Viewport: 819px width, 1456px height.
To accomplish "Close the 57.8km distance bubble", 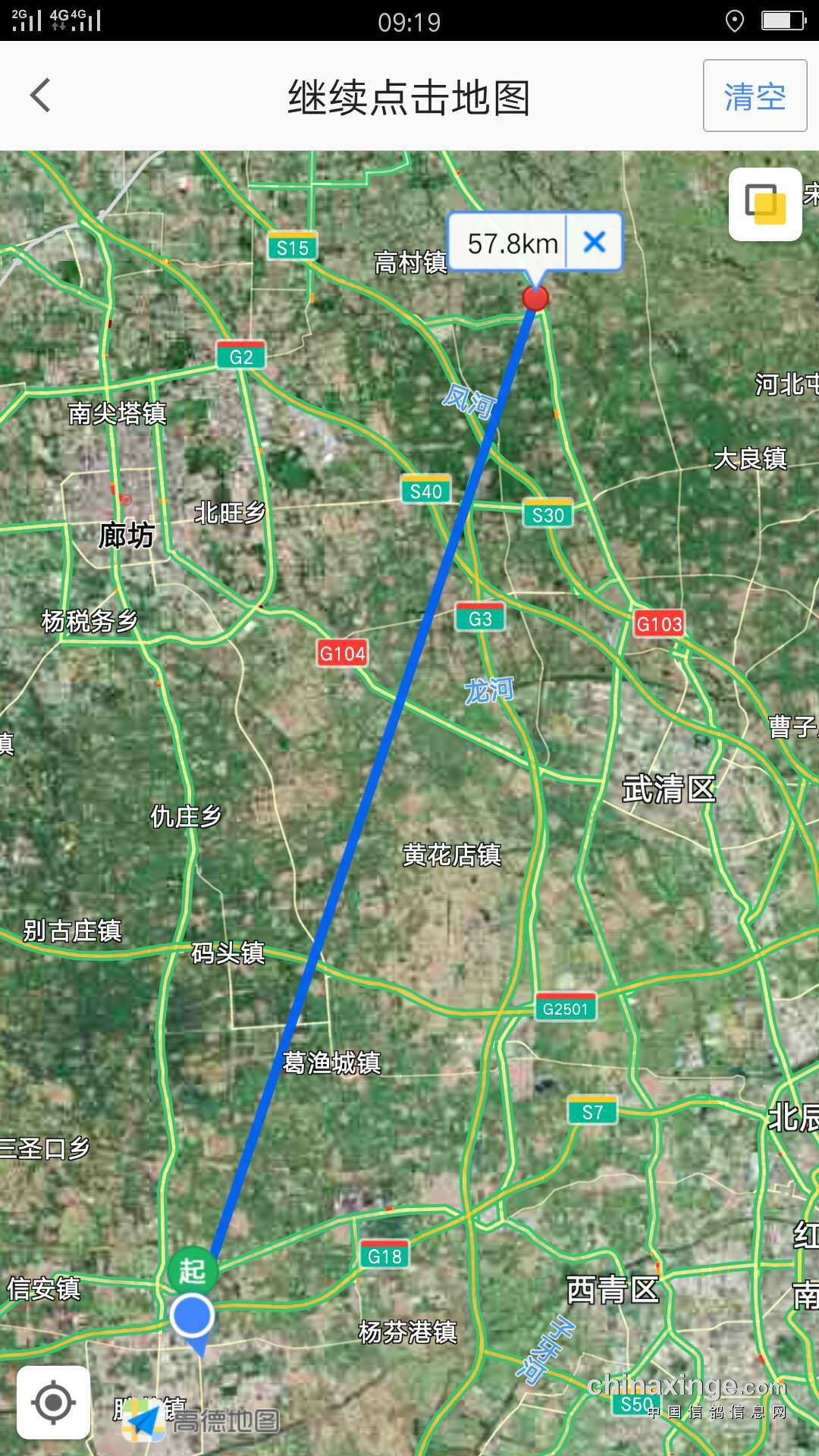I will pos(595,243).
